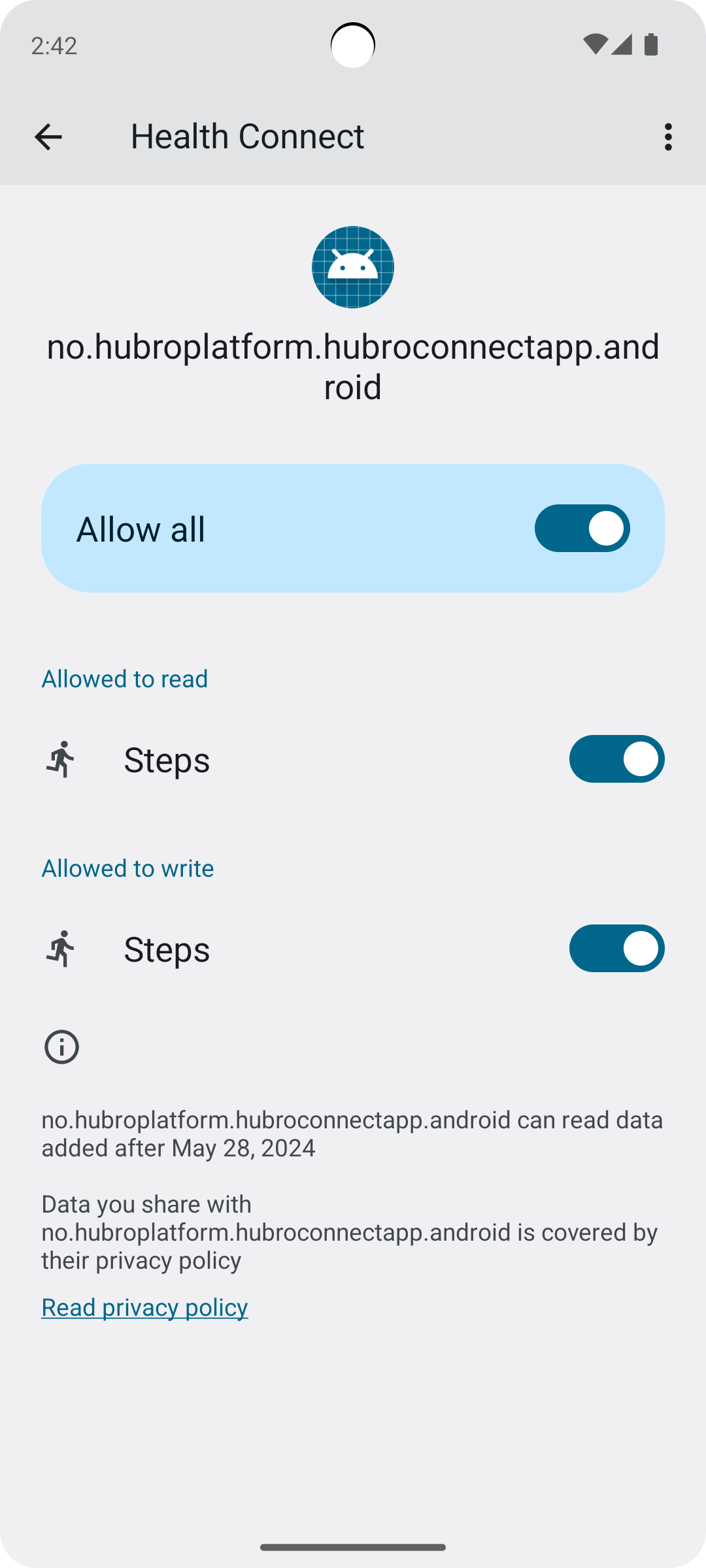This screenshot has height=1568, width=706.
Task: Tap the Steps icon under Allowed to write
Action: click(61, 949)
